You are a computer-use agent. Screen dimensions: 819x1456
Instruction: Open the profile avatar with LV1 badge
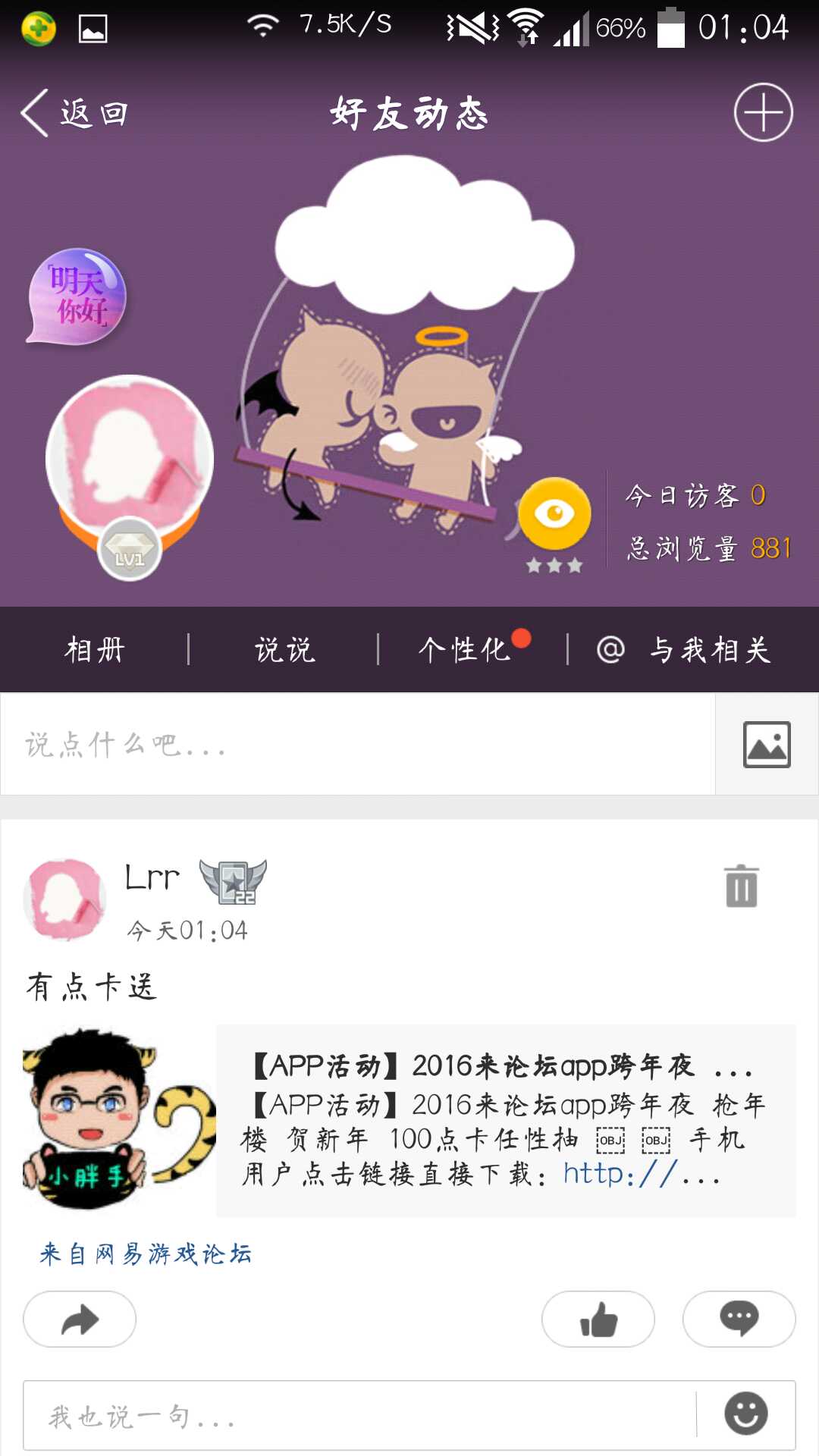pyautogui.click(x=130, y=460)
